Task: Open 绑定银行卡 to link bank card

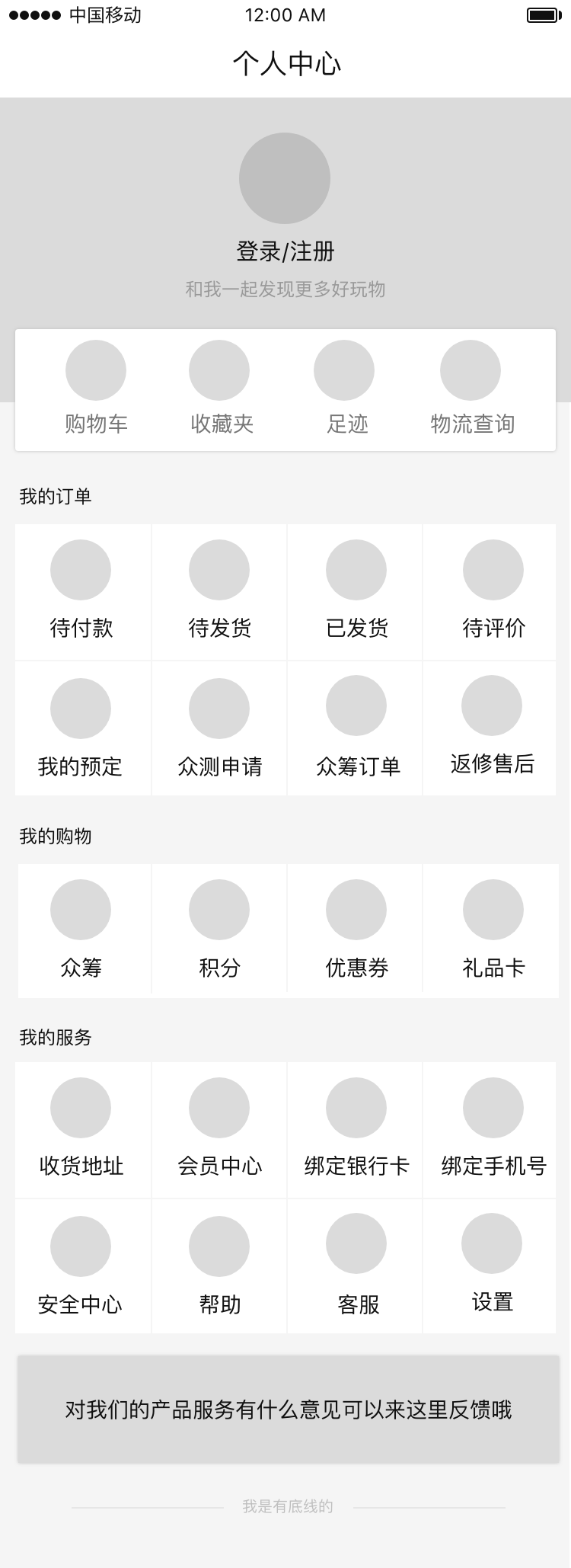Action: point(356,1129)
